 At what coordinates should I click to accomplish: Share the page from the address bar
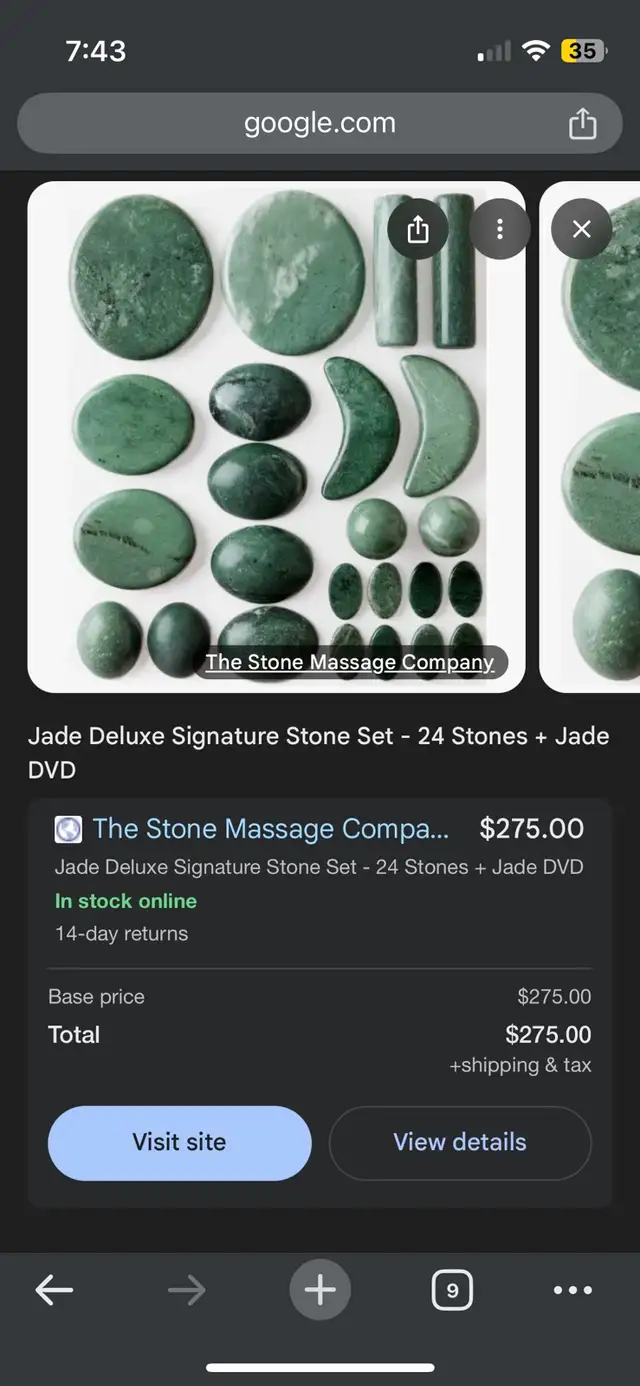pyautogui.click(x=582, y=124)
